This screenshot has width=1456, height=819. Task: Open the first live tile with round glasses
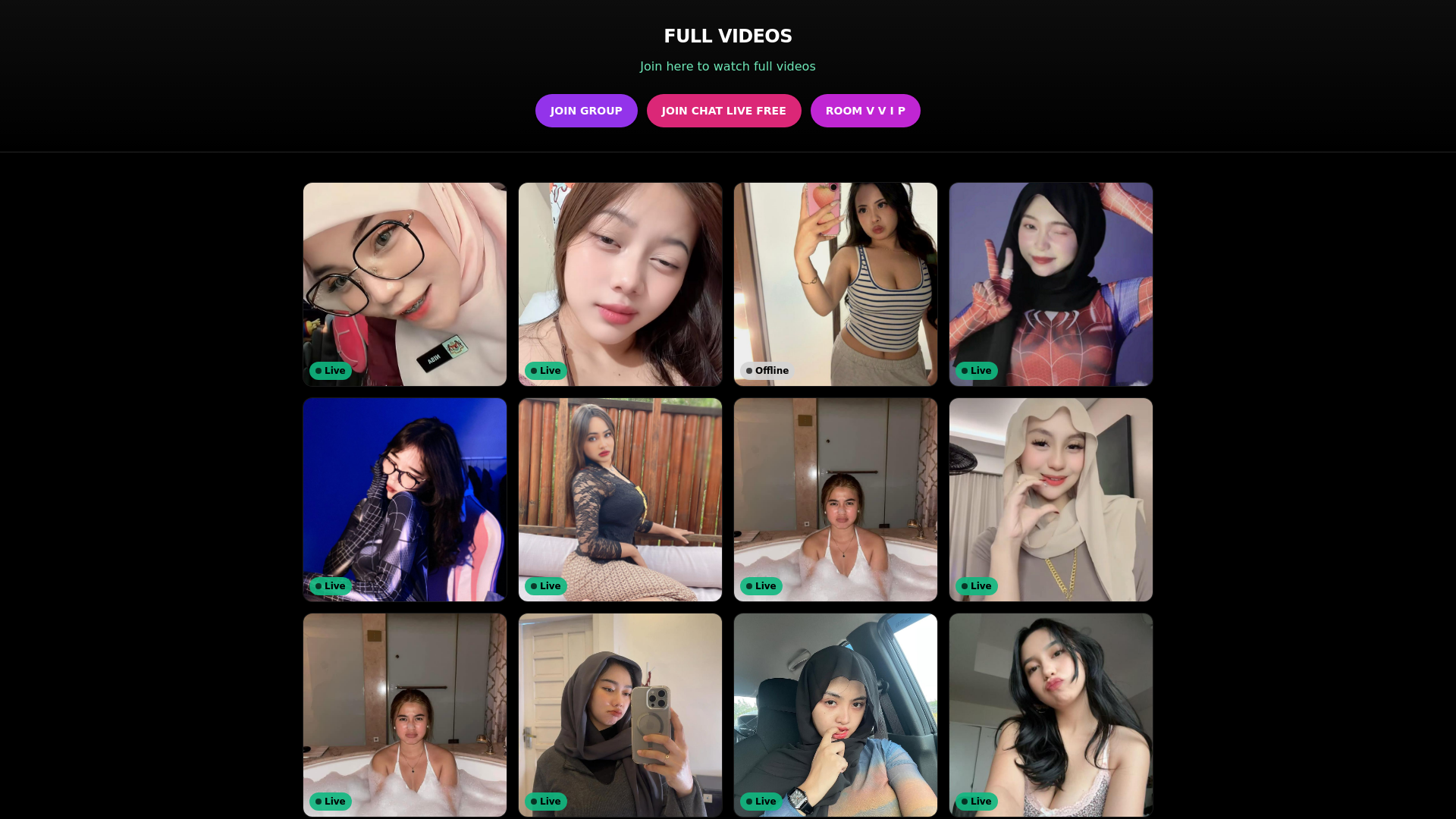404,284
